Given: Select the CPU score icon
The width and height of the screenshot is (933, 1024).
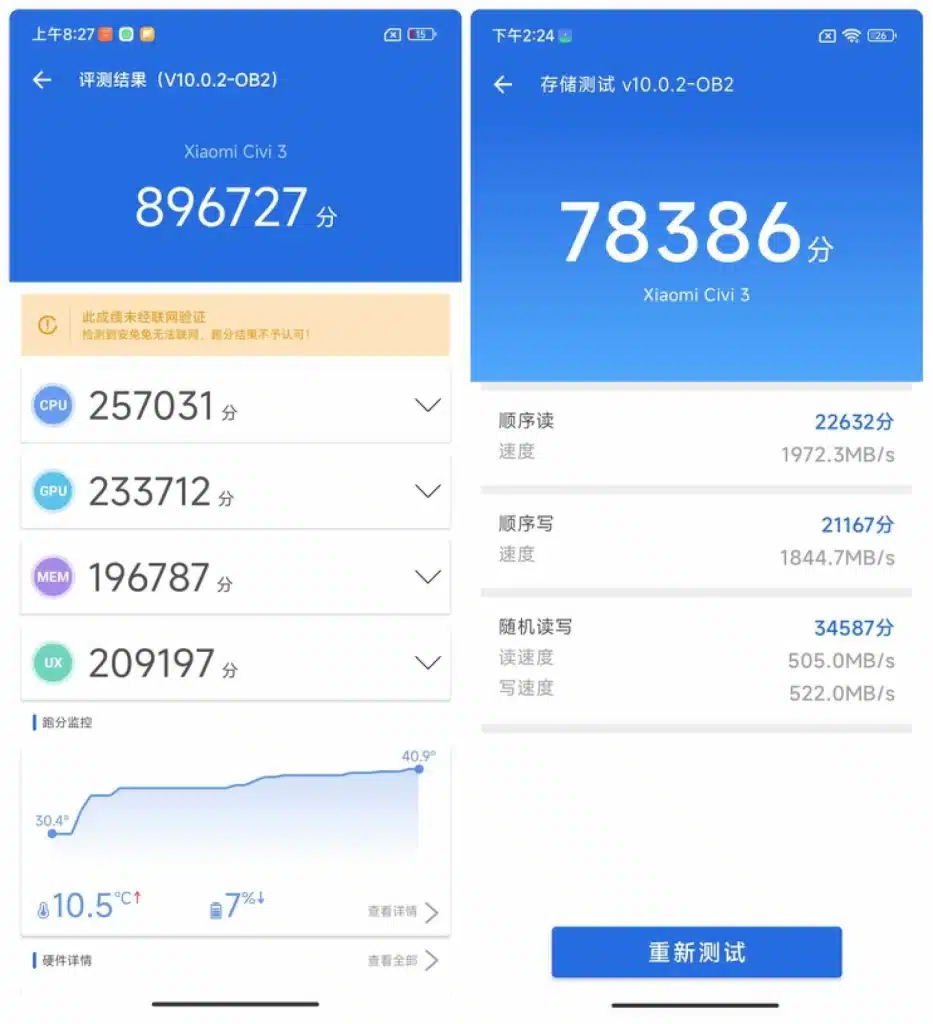Looking at the screenshot, I should [52, 405].
